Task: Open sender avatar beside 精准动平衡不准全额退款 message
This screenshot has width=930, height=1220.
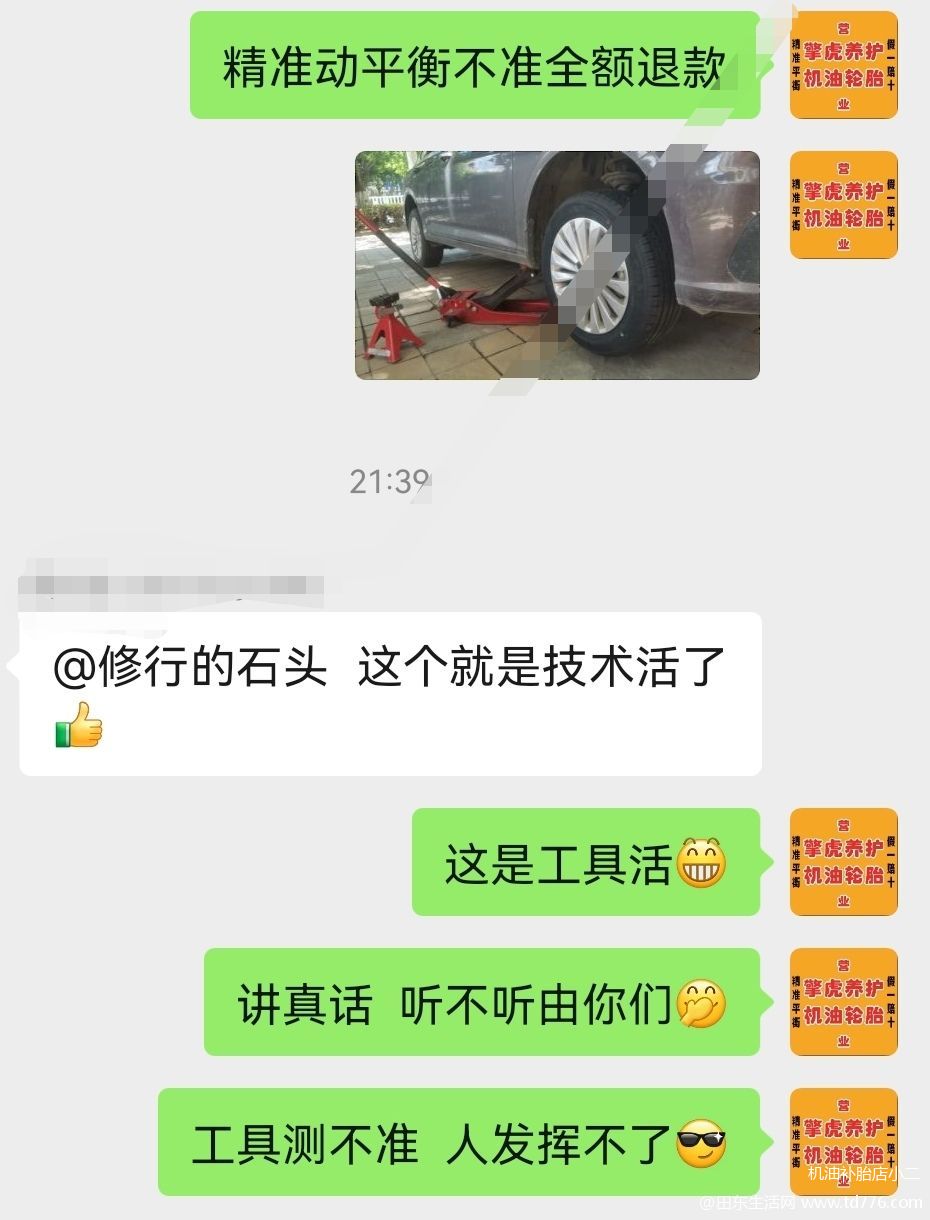Action: (843, 65)
